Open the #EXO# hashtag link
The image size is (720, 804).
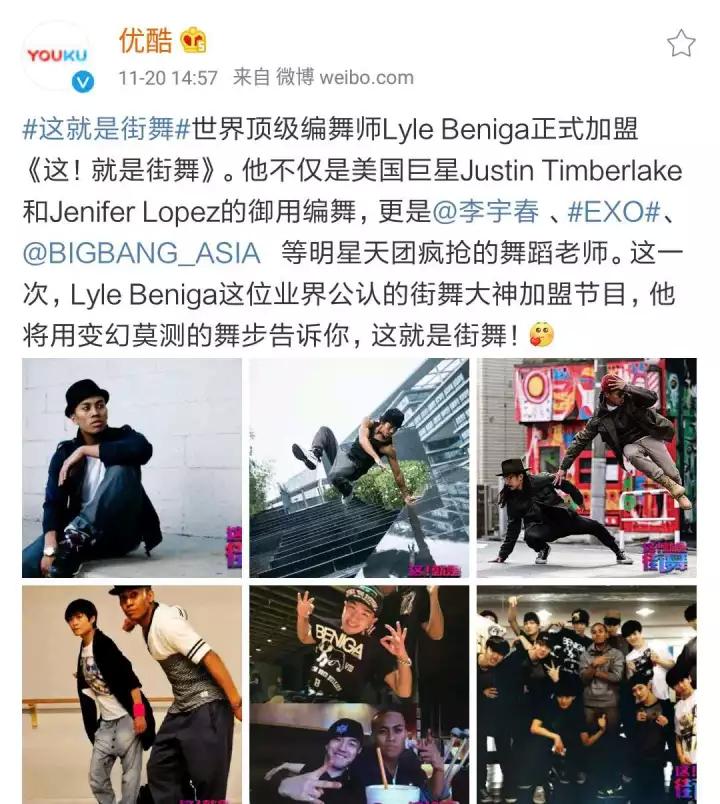point(612,210)
